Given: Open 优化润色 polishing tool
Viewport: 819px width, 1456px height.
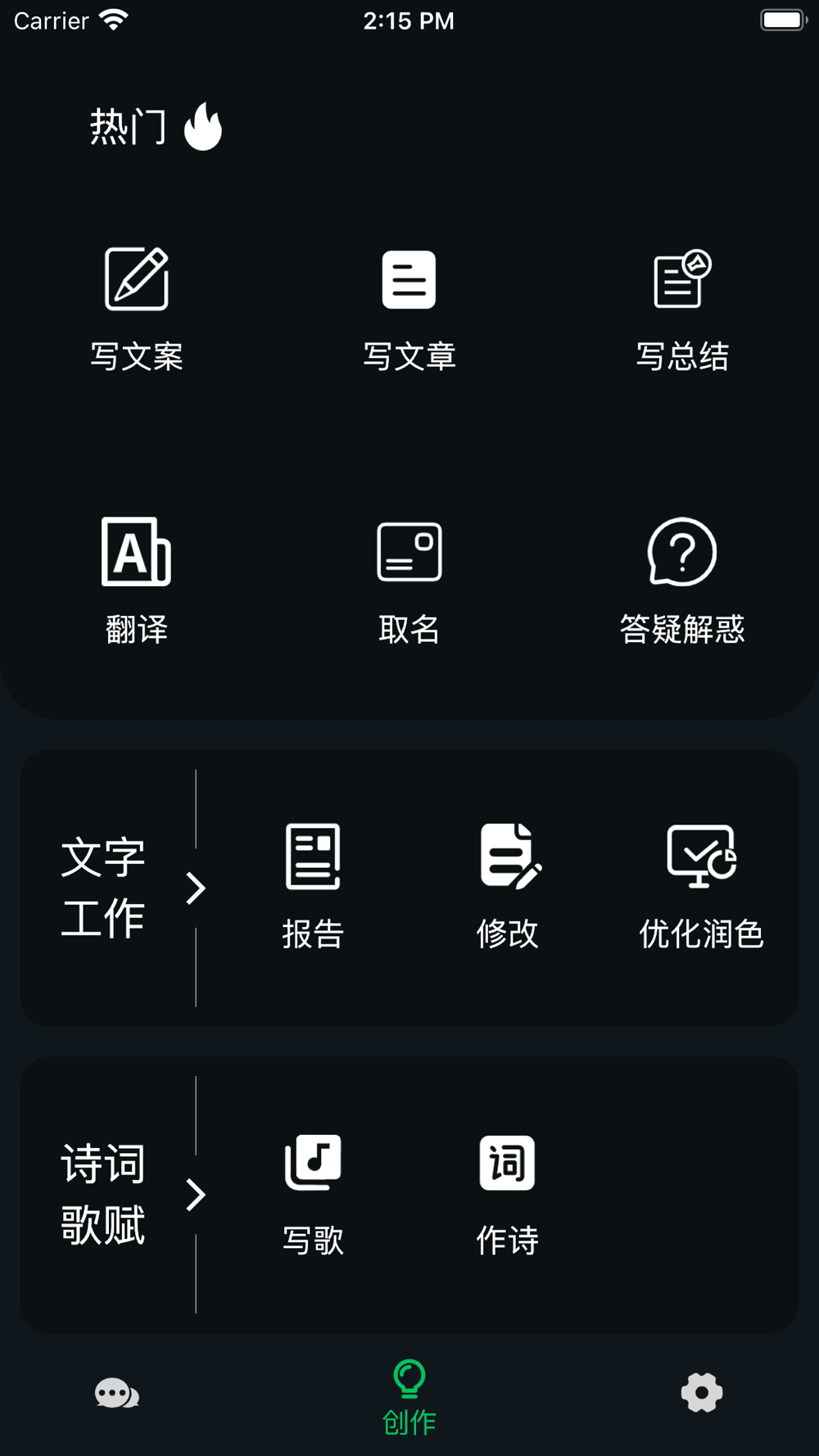Looking at the screenshot, I should pyautogui.click(x=701, y=886).
